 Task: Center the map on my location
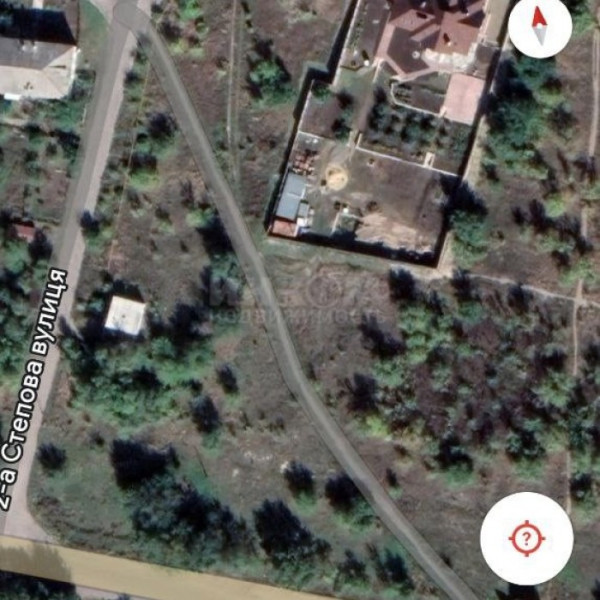tap(526, 539)
